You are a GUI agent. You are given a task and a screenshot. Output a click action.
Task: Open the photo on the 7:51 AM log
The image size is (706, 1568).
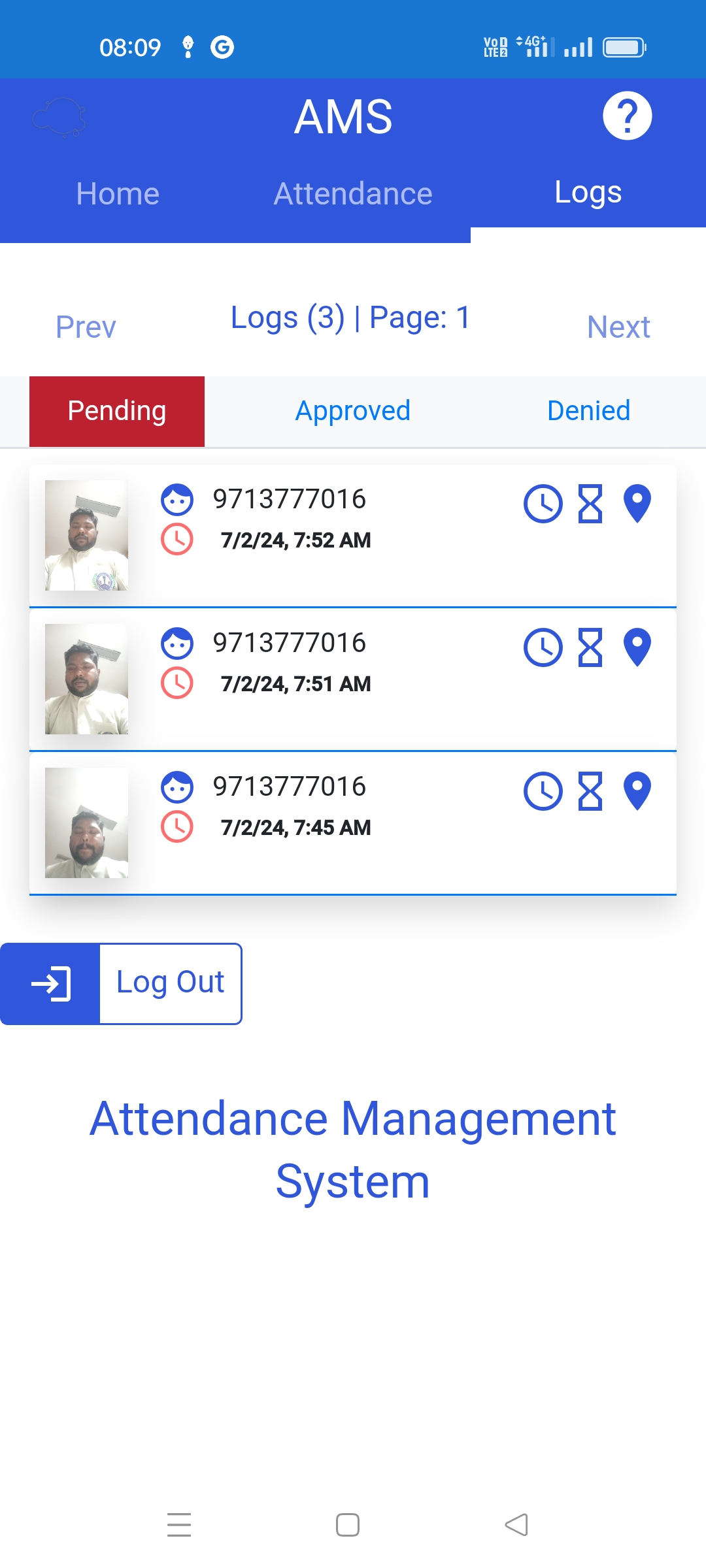tap(86, 679)
